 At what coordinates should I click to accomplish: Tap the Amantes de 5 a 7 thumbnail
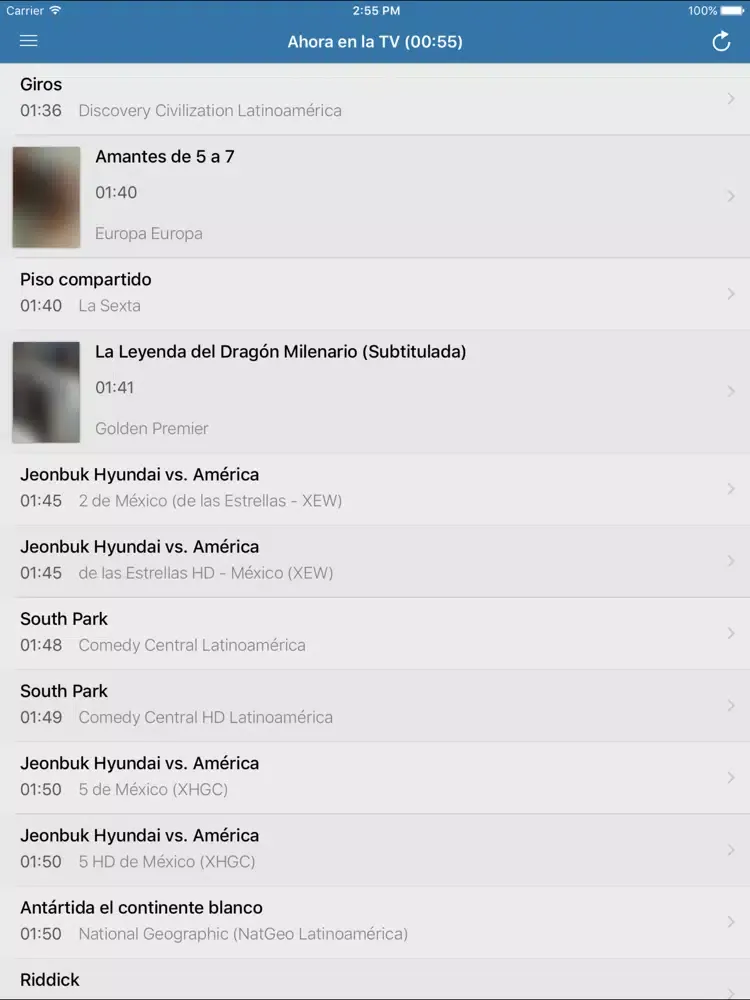tap(46, 197)
